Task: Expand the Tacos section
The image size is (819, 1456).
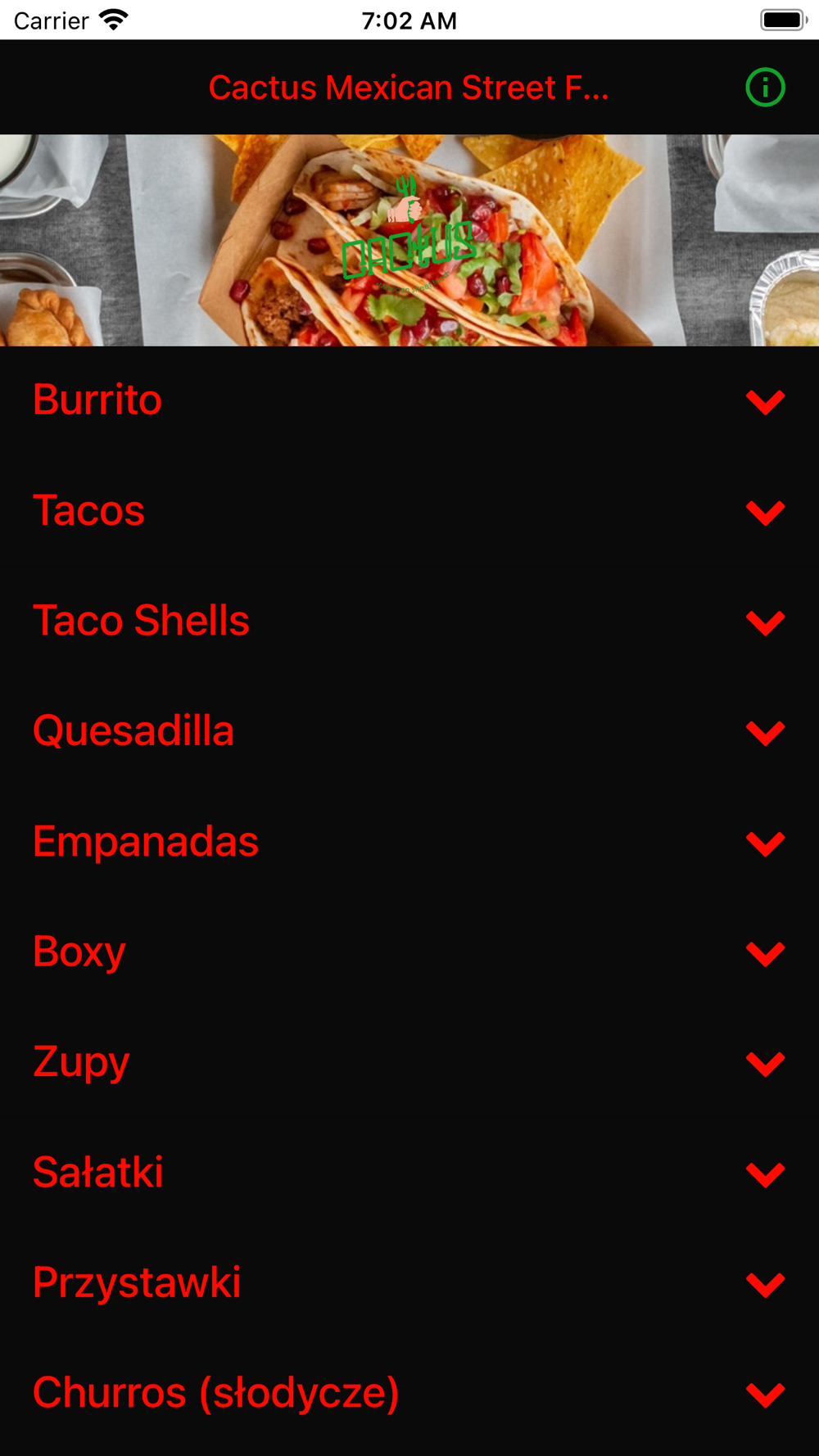Action: 409,511
